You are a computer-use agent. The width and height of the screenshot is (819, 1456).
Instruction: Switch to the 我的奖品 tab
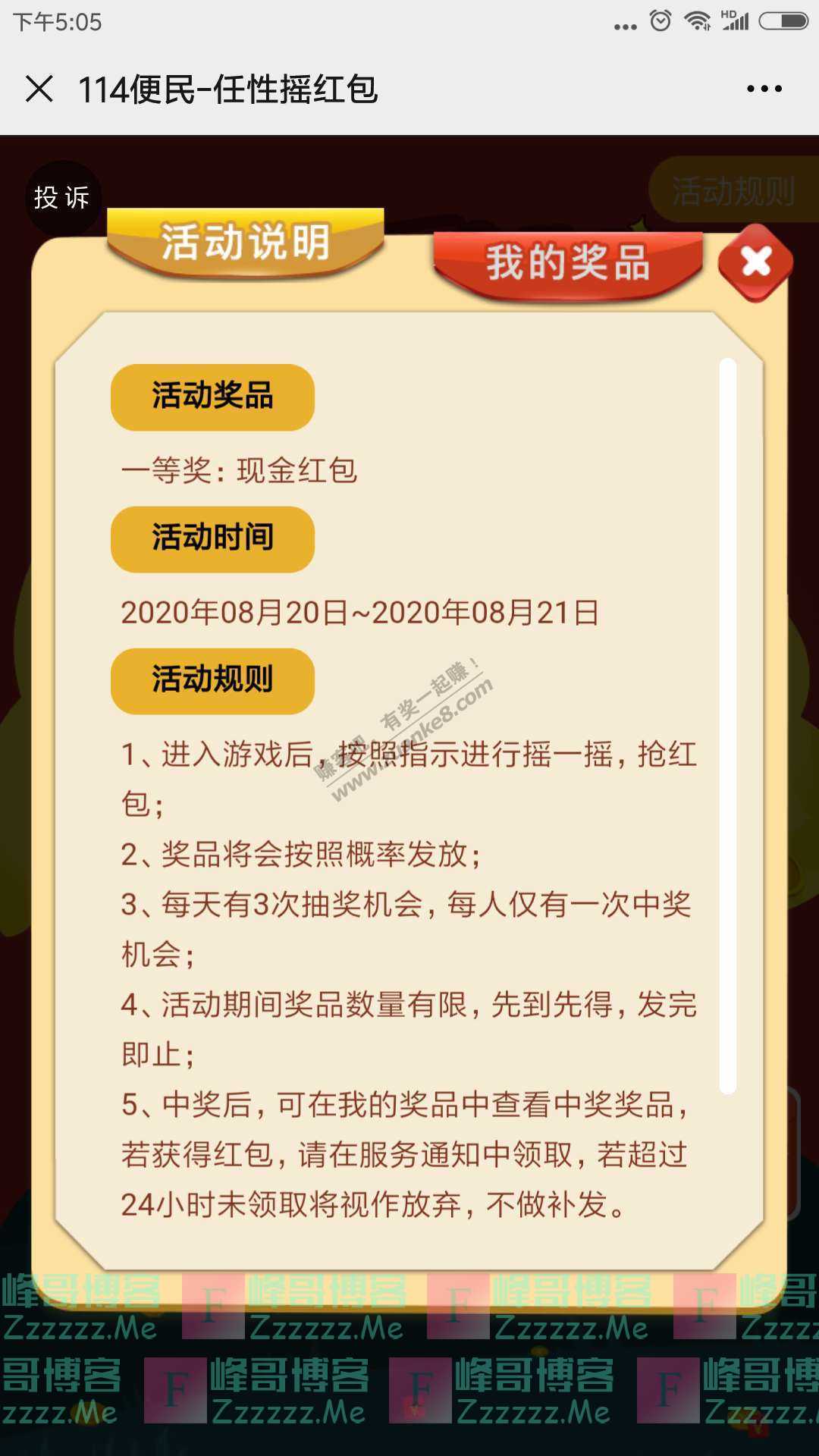[567, 263]
